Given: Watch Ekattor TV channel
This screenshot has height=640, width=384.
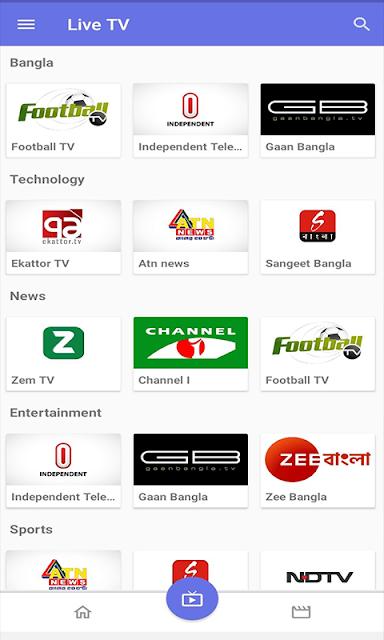Looking at the screenshot, I should click(x=63, y=237).
